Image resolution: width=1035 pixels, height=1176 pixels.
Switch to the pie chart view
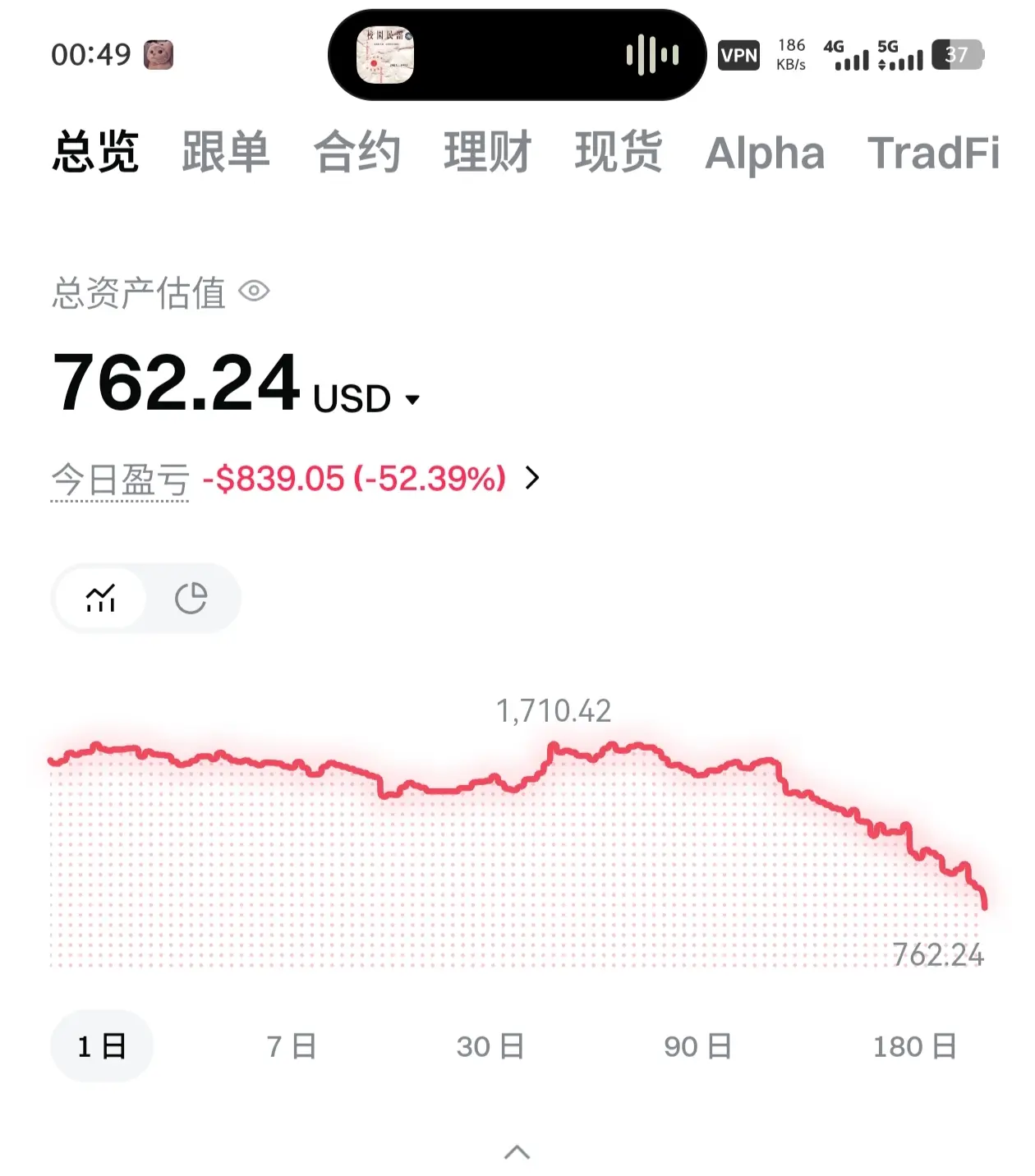(x=191, y=598)
